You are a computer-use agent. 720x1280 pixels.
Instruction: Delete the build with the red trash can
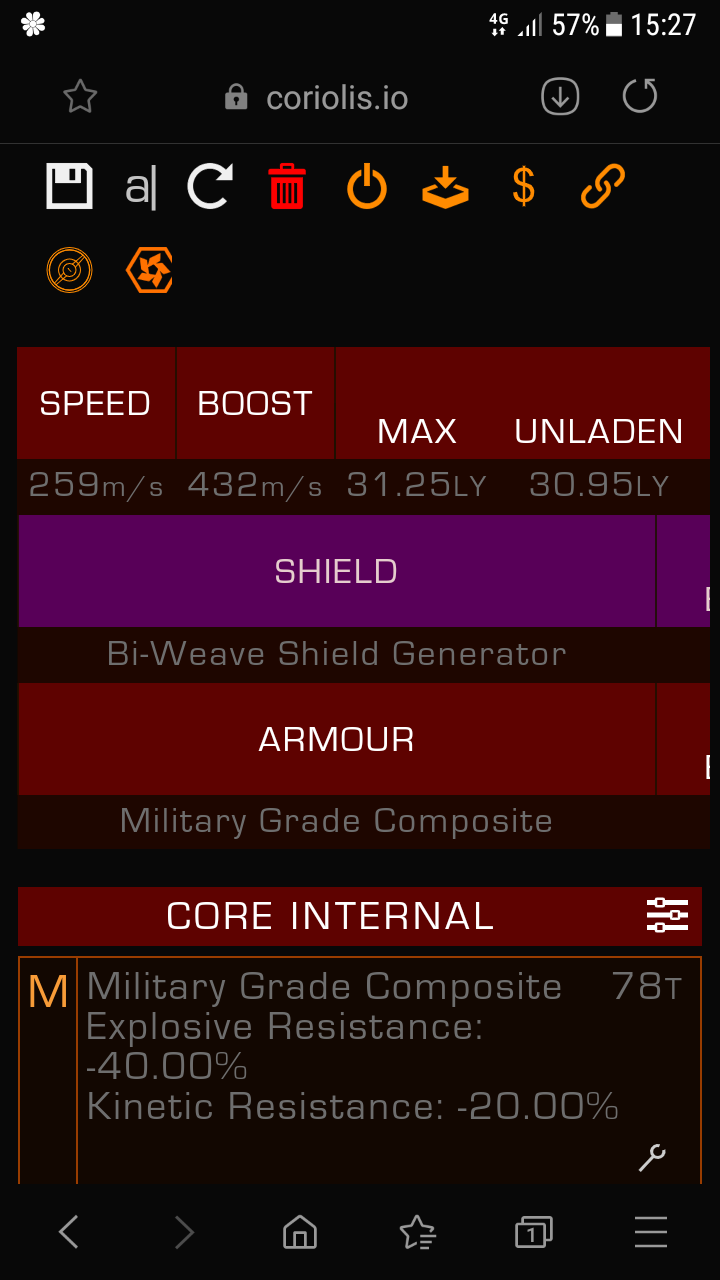[287, 187]
